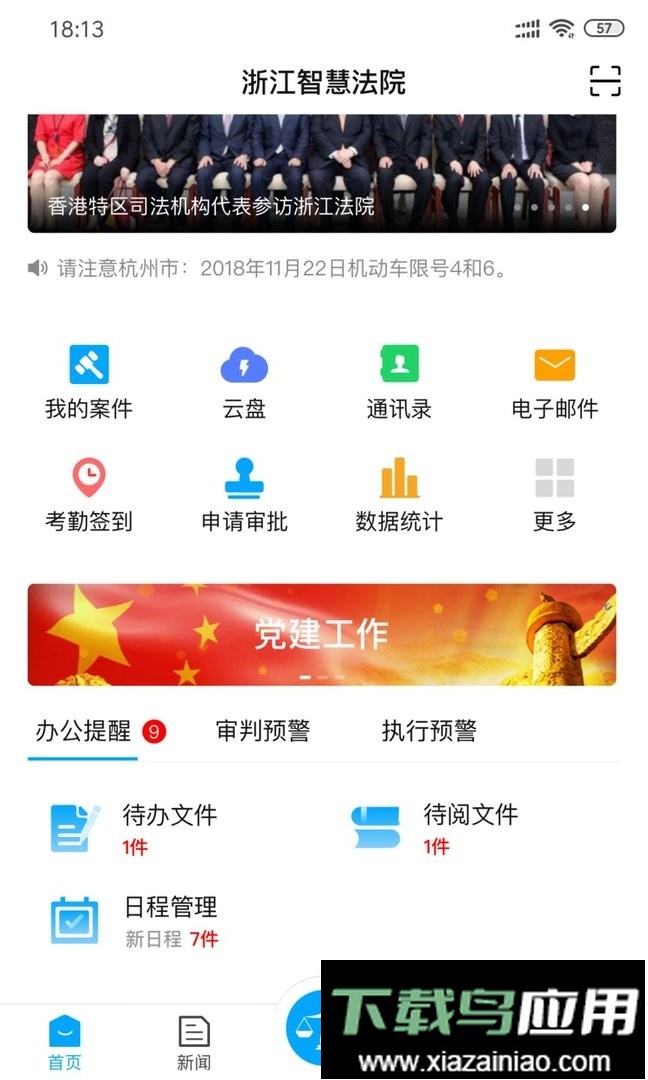Show 更多 more apps
The height and width of the screenshot is (1080, 648).
coord(554,494)
